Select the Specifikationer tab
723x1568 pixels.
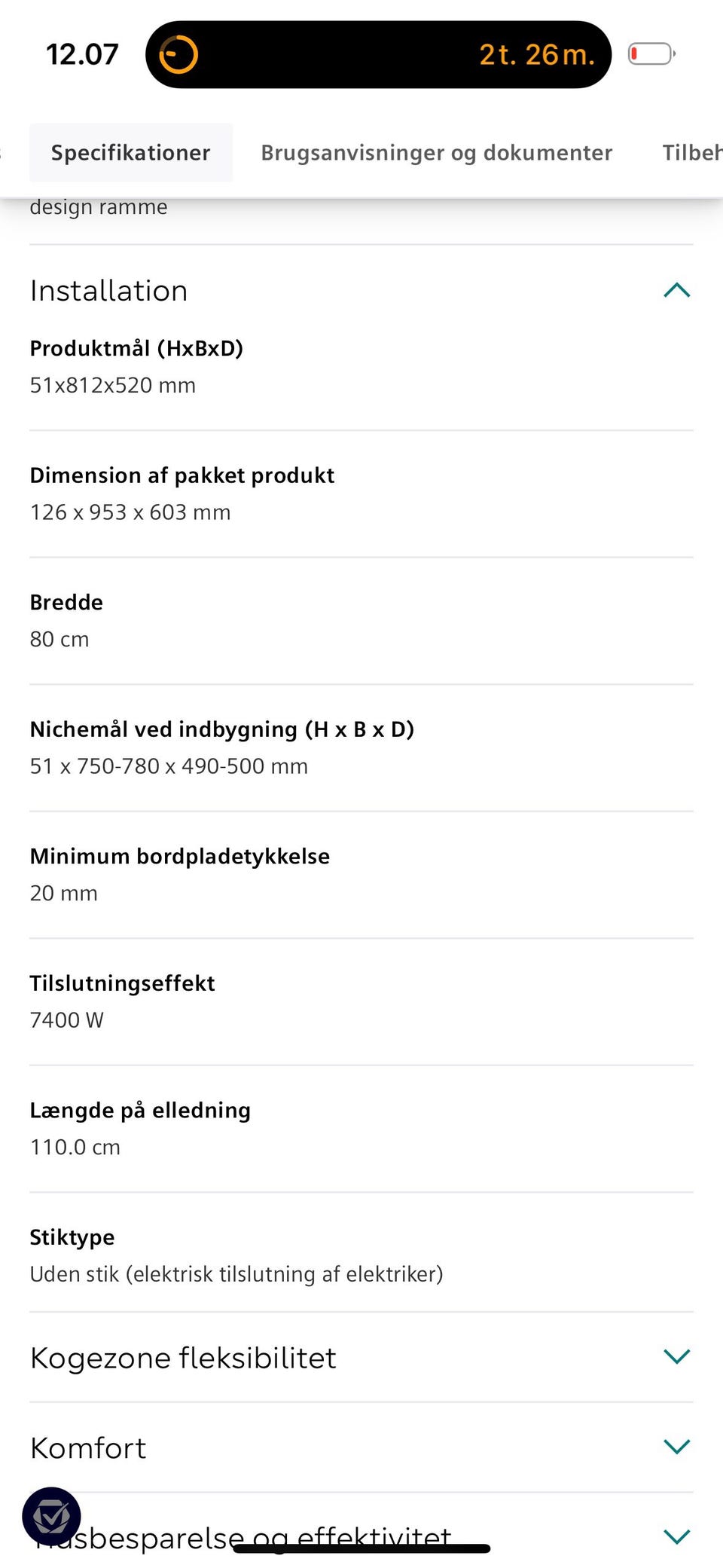pyautogui.click(x=130, y=152)
